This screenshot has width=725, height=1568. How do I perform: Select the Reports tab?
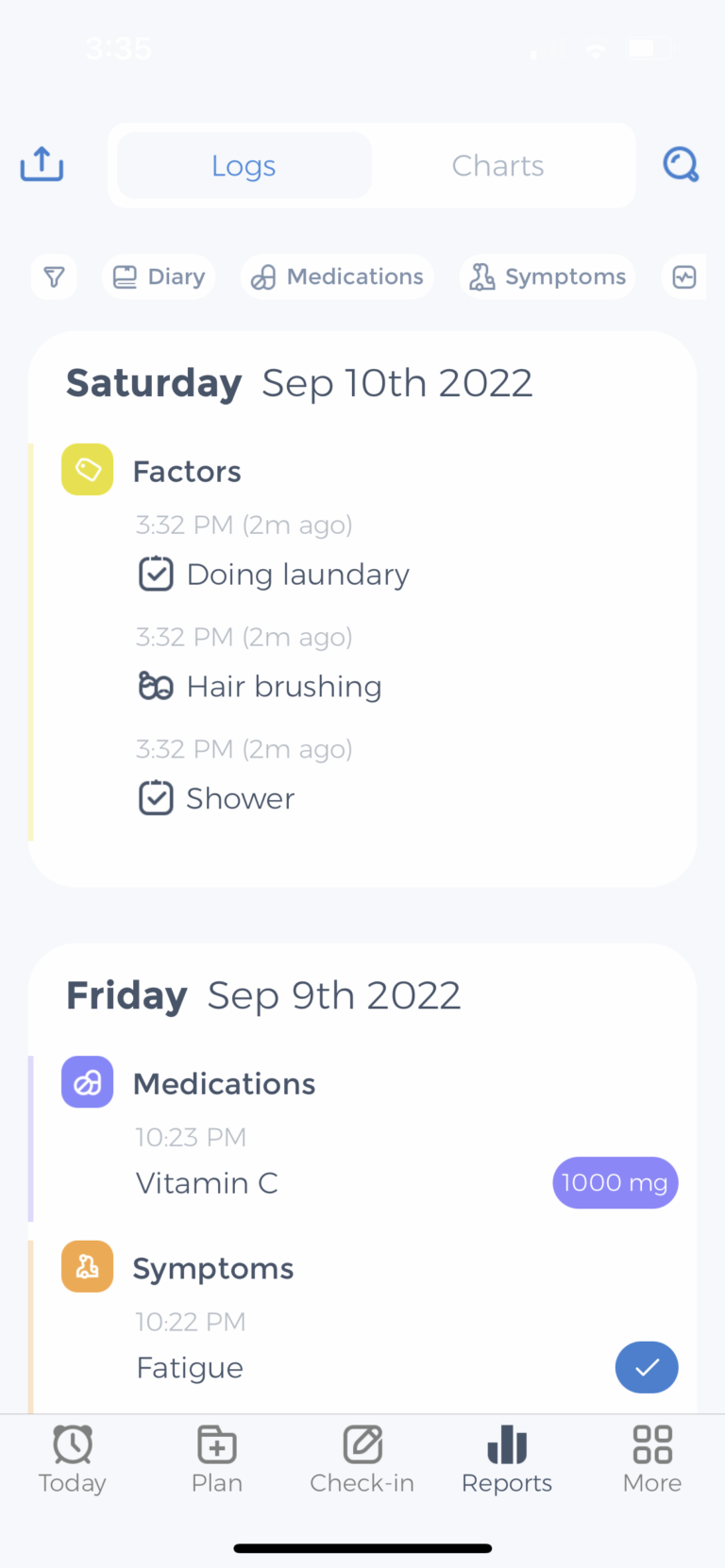tap(507, 1460)
